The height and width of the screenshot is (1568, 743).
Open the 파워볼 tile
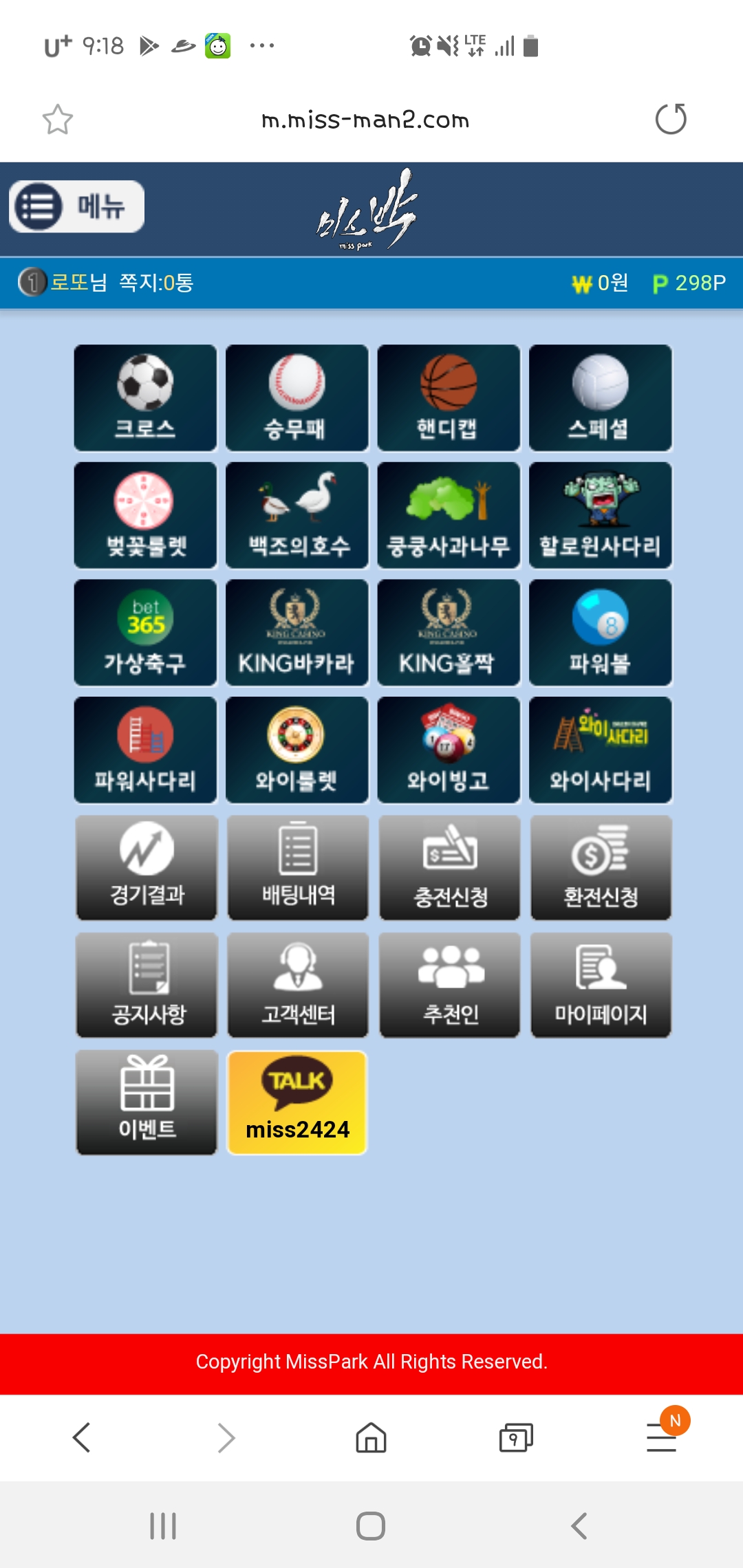[x=600, y=633]
